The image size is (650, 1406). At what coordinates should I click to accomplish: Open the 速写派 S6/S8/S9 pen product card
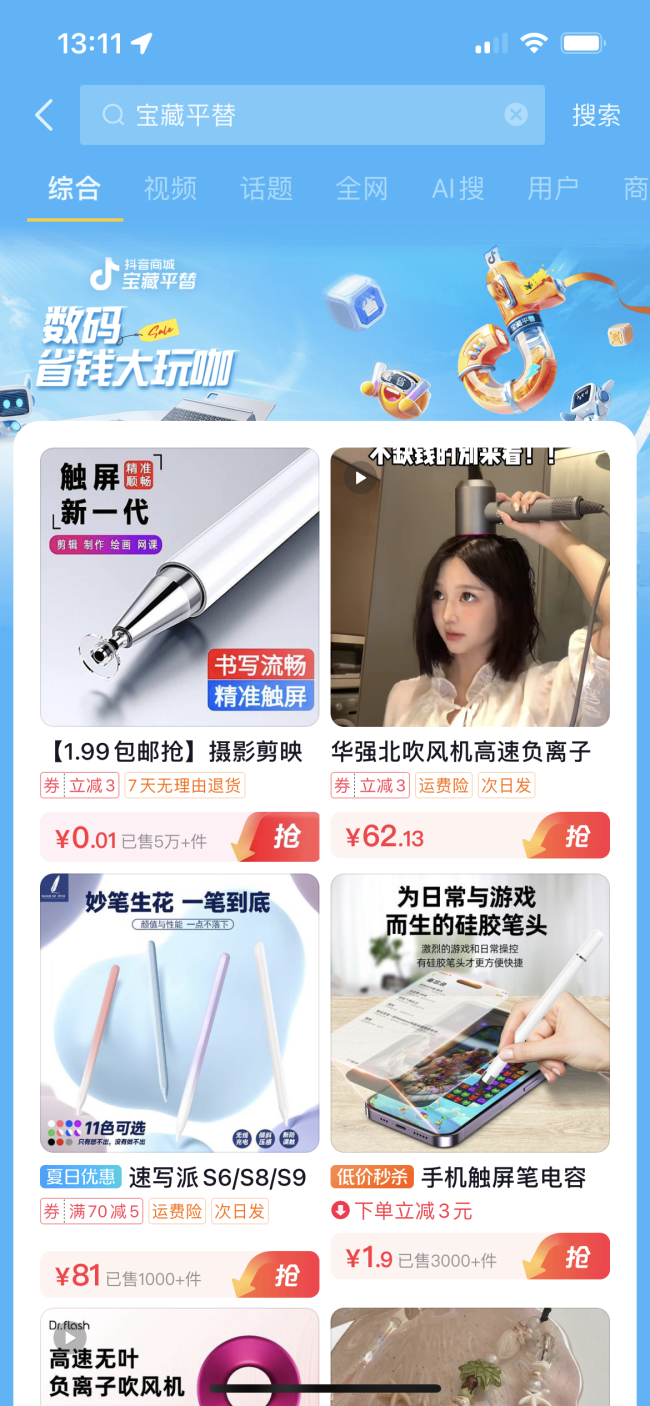180,1013
